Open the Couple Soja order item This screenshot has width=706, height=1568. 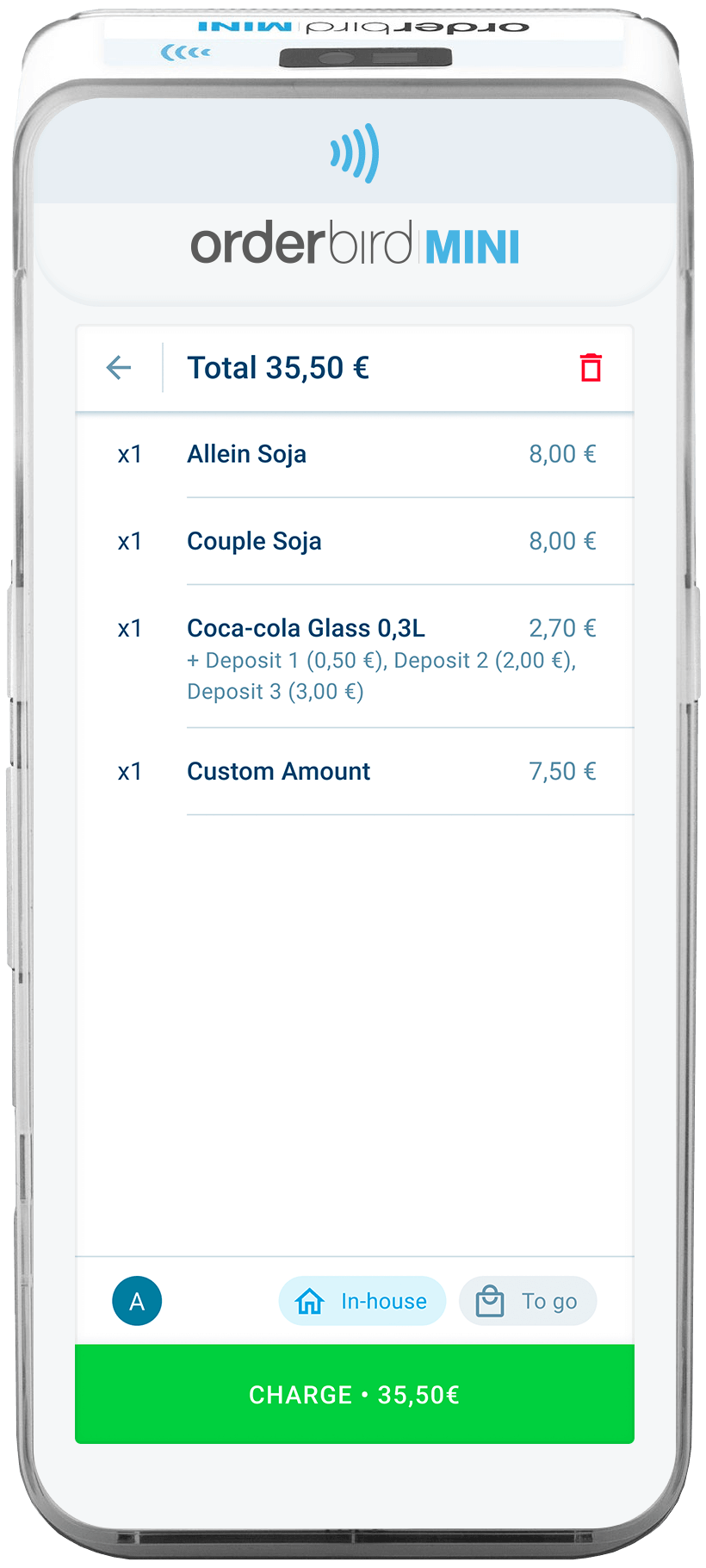355,542
